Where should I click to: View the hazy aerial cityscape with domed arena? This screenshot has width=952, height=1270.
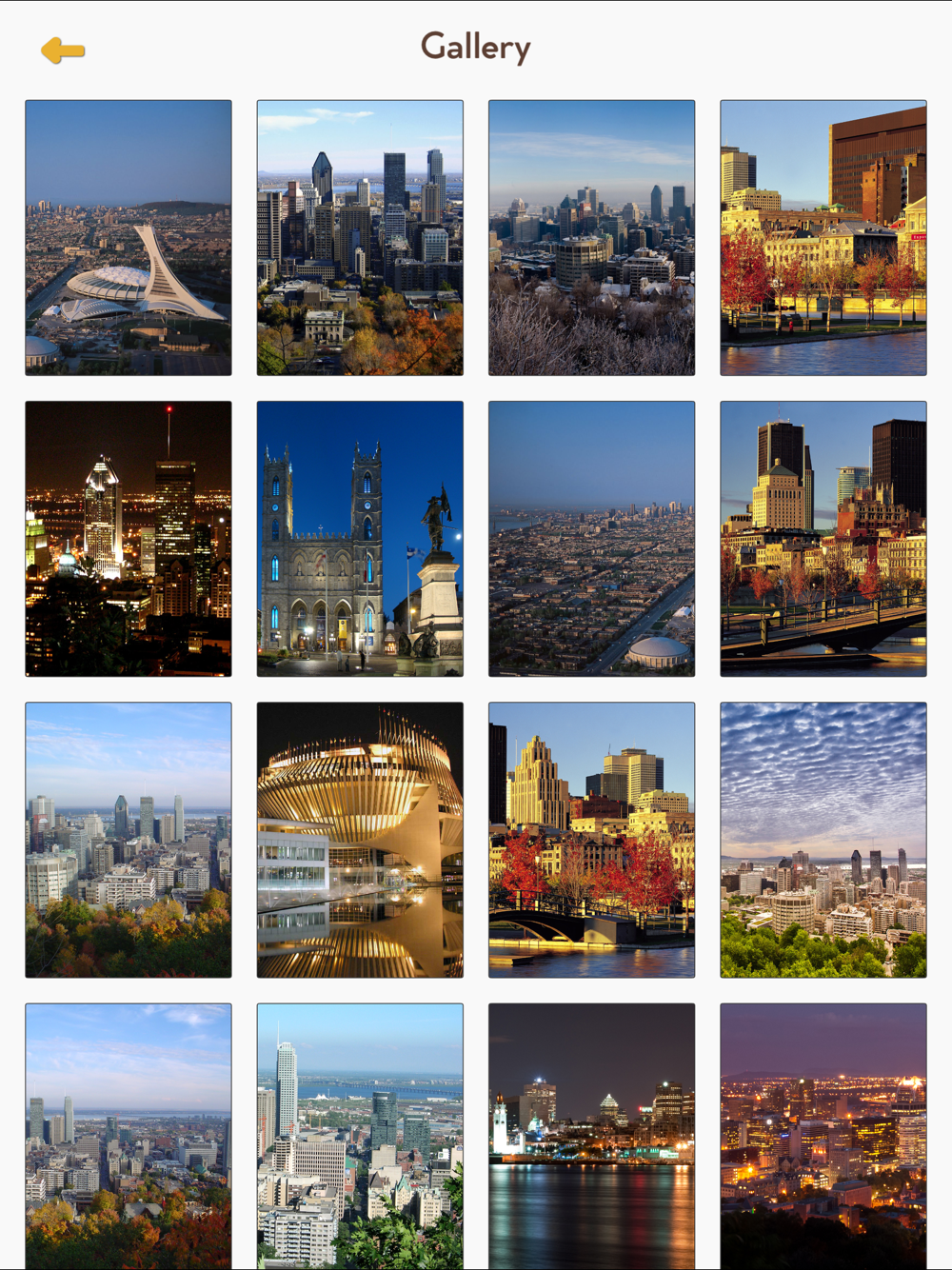[592, 539]
